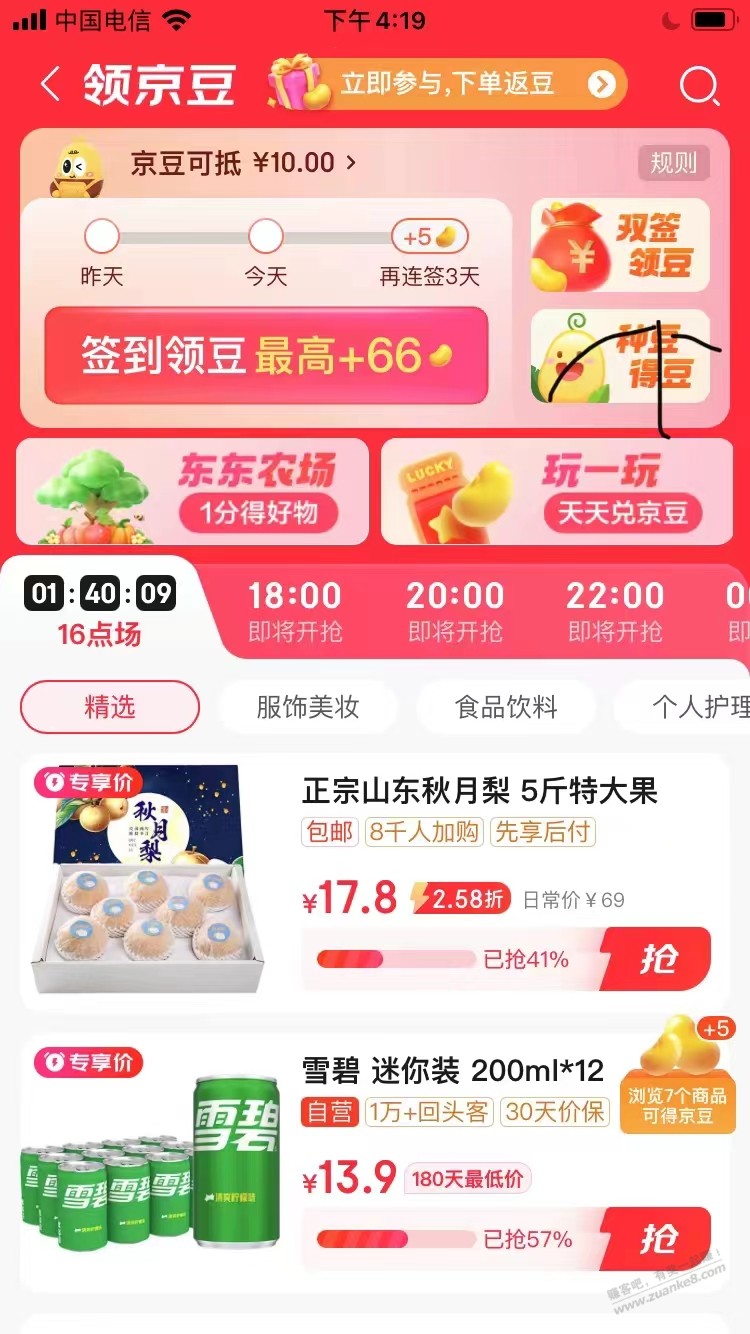Select the 精选 category chip
This screenshot has height=1334, width=750.
click(x=110, y=707)
